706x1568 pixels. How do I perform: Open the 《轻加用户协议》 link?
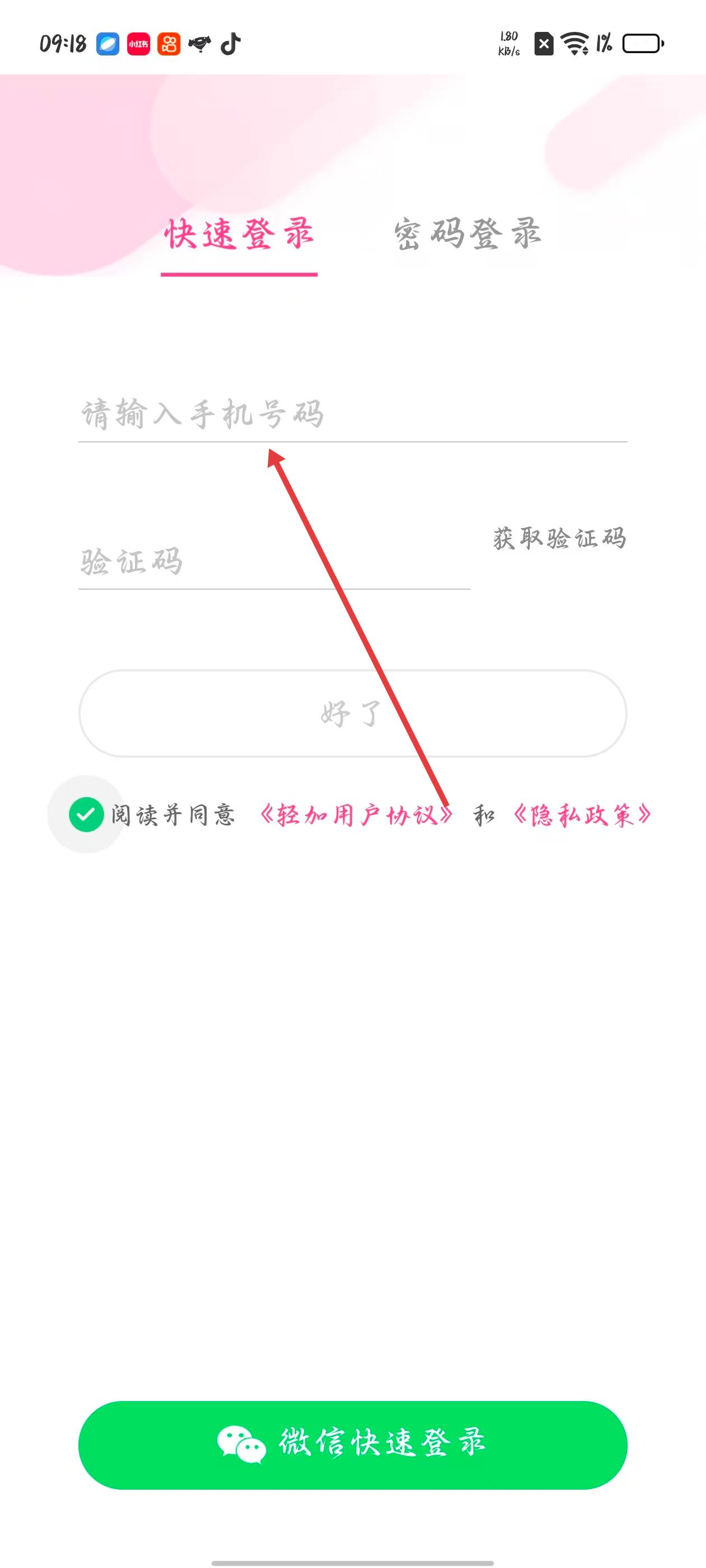click(x=356, y=815)
